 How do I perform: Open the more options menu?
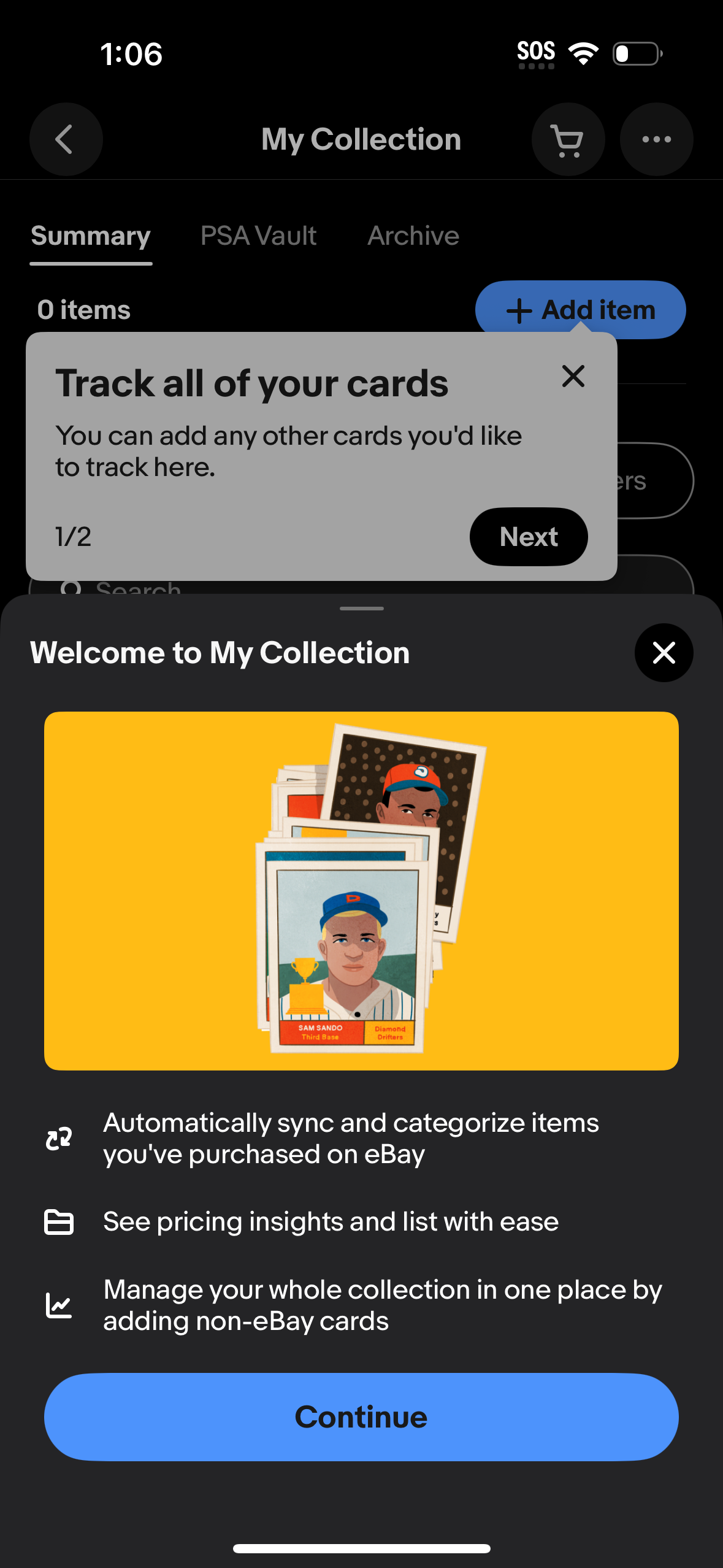(656, 139)
